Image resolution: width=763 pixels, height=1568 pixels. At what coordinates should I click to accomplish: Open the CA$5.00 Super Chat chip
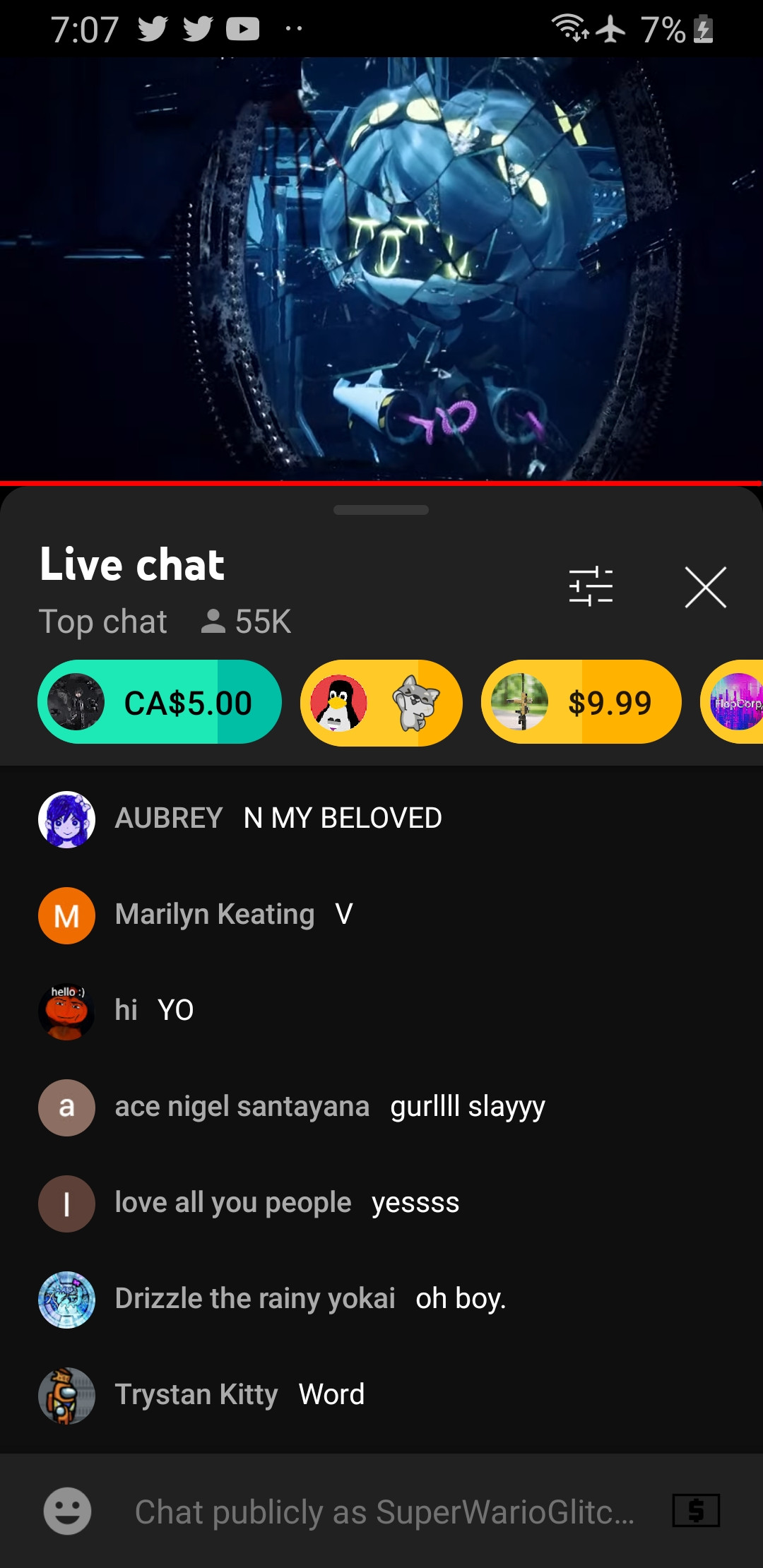[x=160, y=702]
